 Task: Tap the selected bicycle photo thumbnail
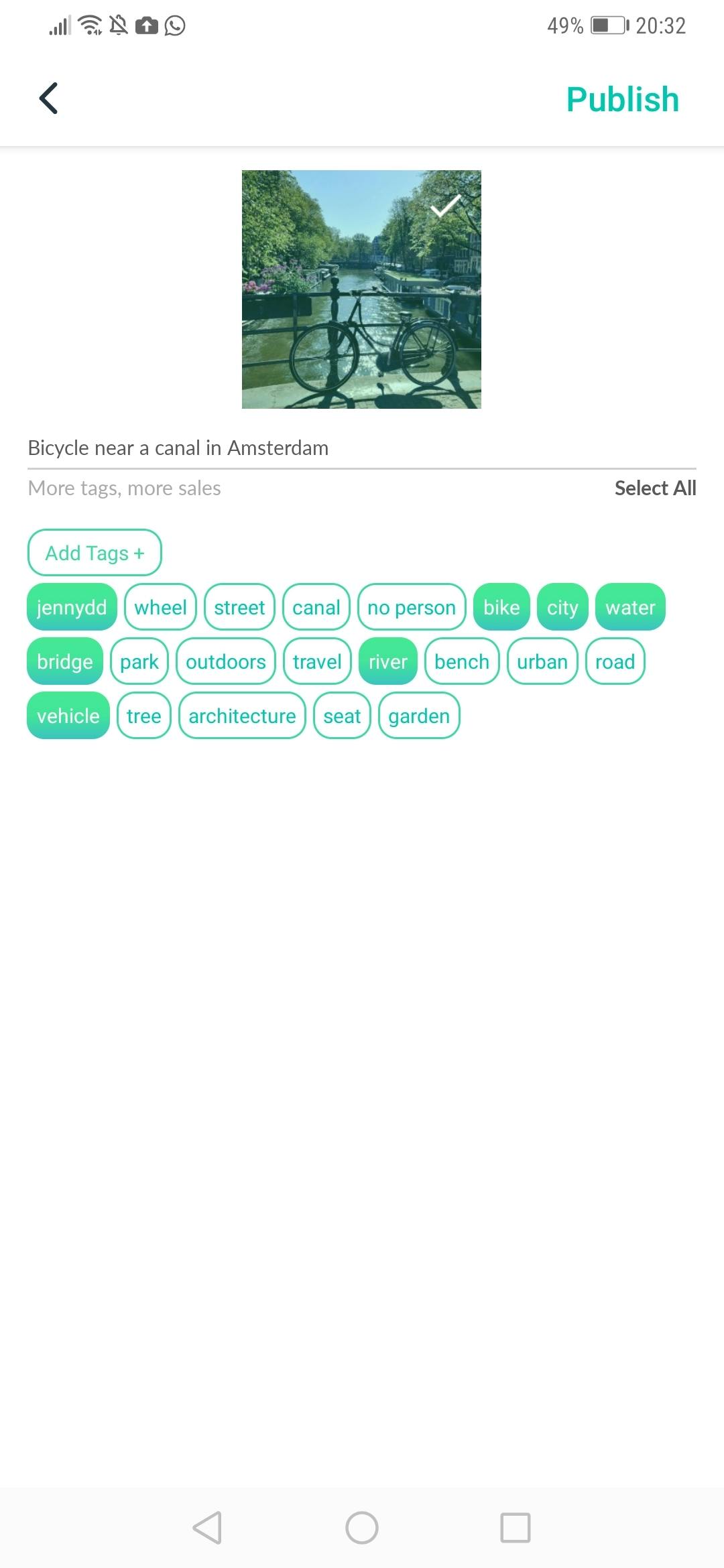361,289
